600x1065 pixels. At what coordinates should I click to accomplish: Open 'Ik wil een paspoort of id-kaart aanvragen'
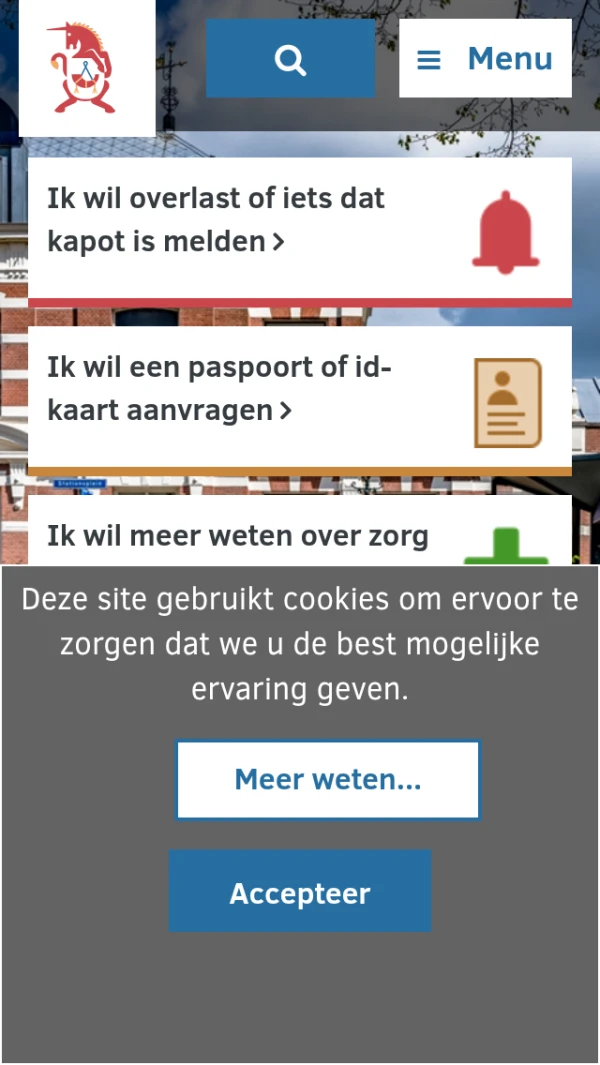click(299, 398)
